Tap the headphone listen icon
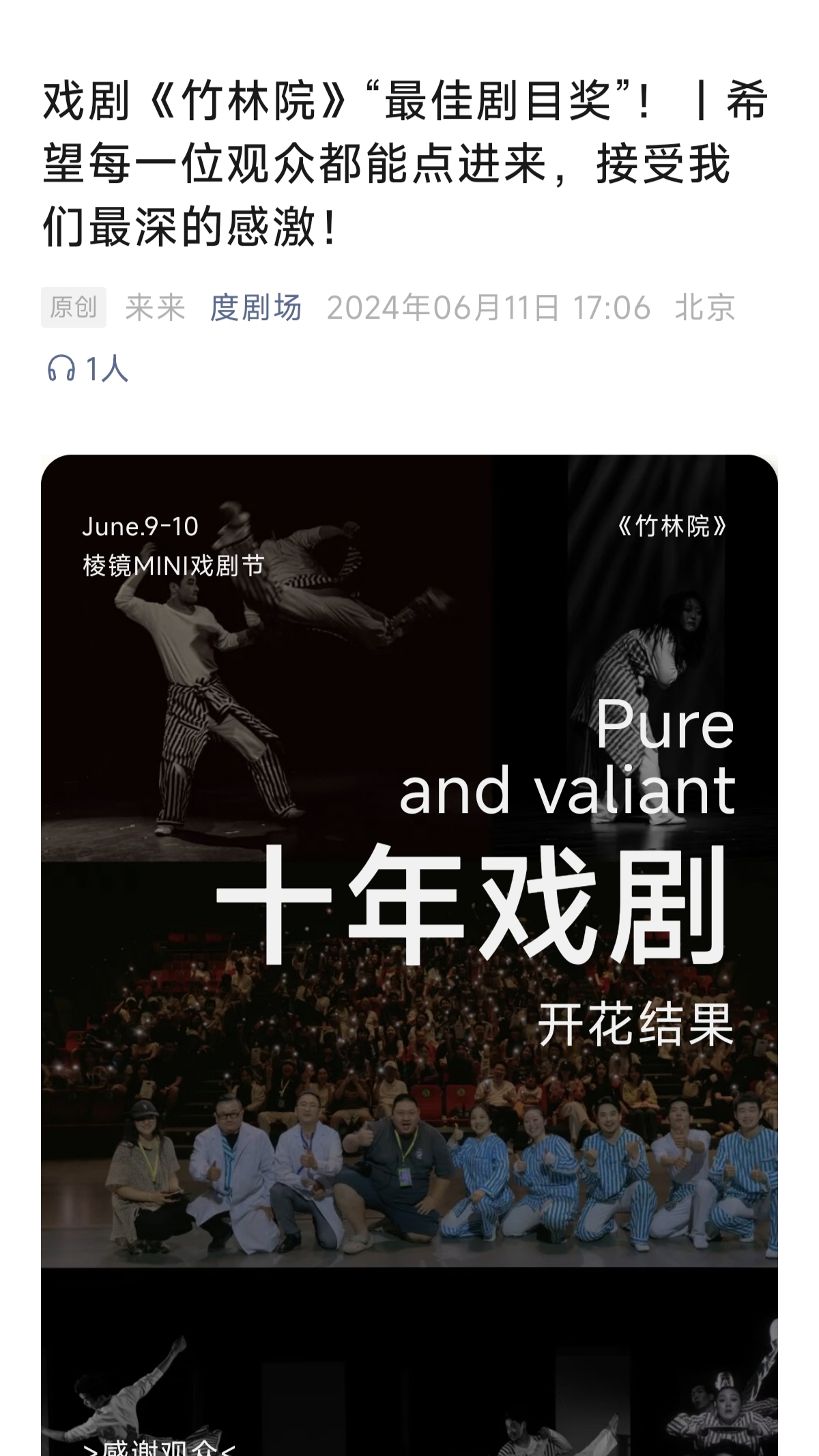The image size is (819, 1456). (x=61, y=369)
